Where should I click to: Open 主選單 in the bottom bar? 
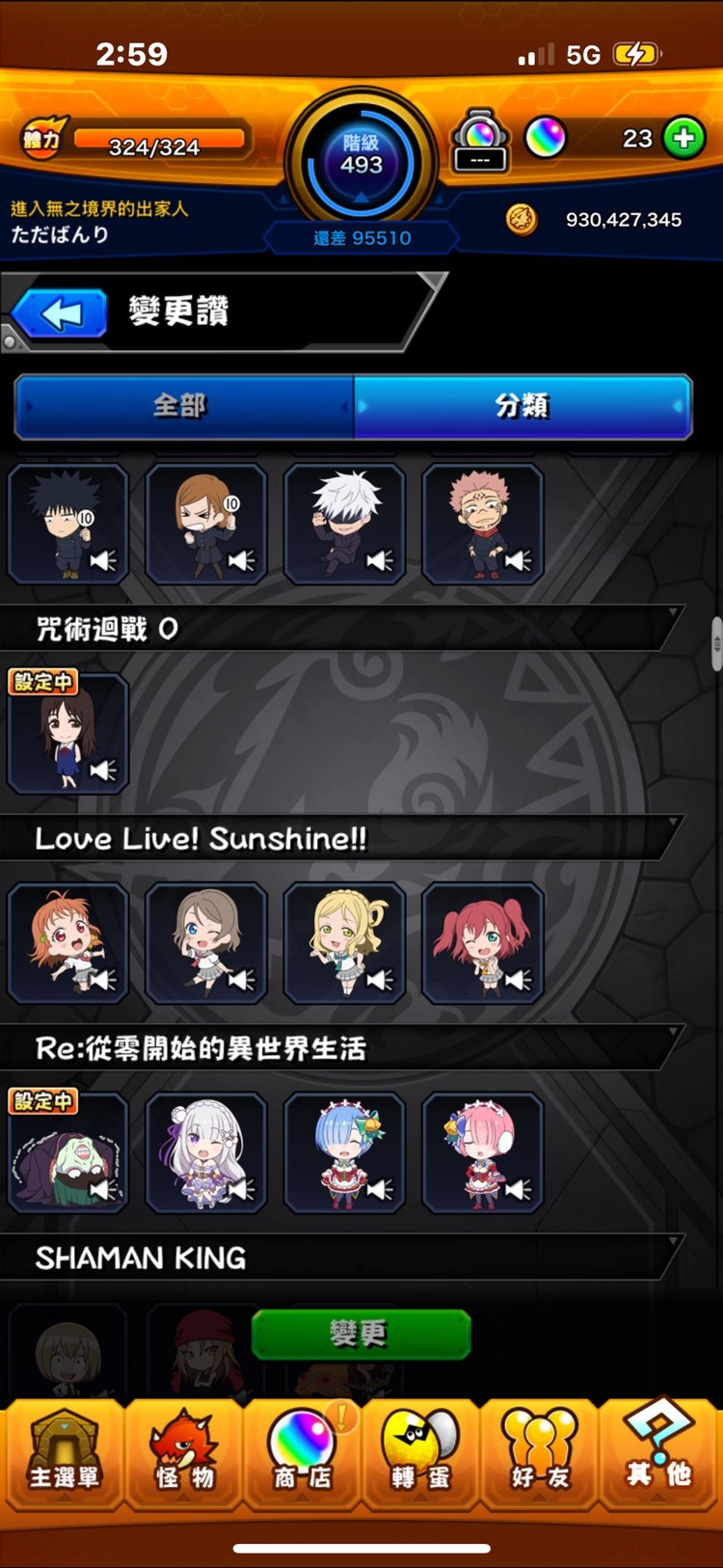pos(64,1454)
